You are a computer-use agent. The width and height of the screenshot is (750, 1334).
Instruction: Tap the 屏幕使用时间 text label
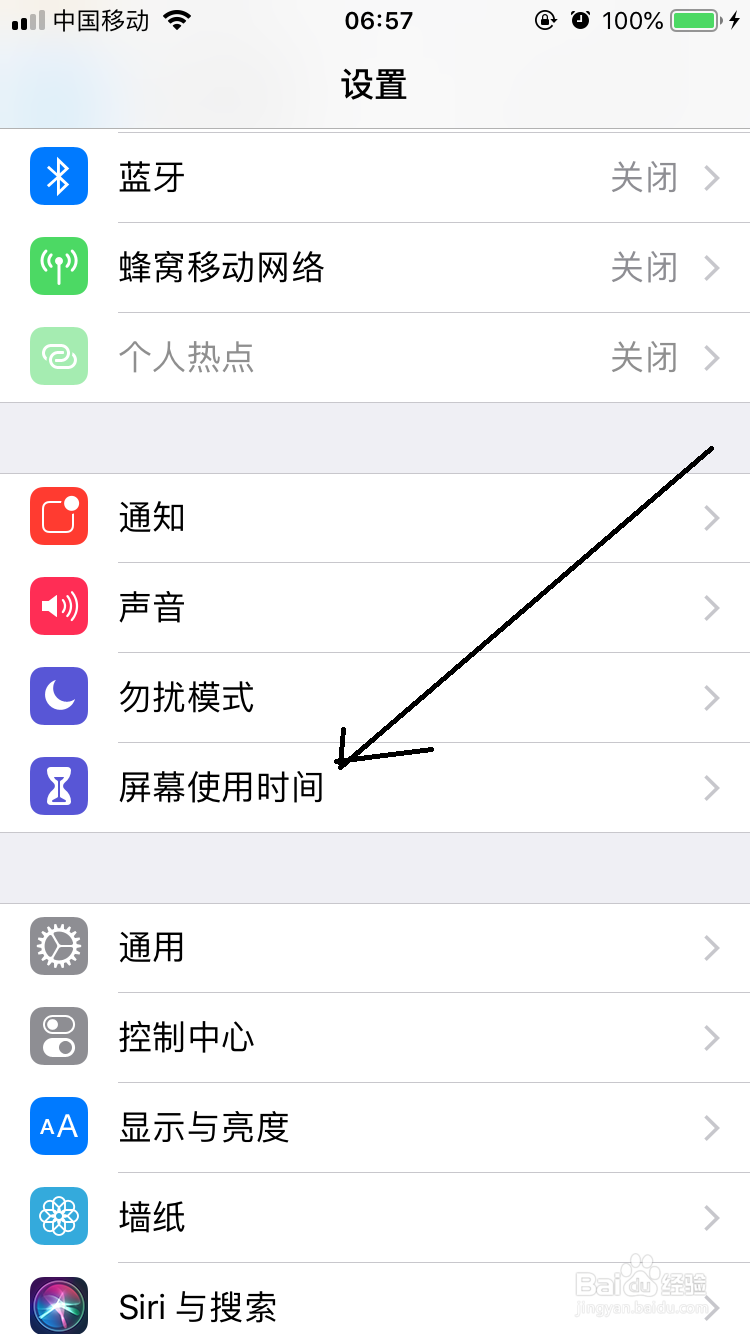222,787
